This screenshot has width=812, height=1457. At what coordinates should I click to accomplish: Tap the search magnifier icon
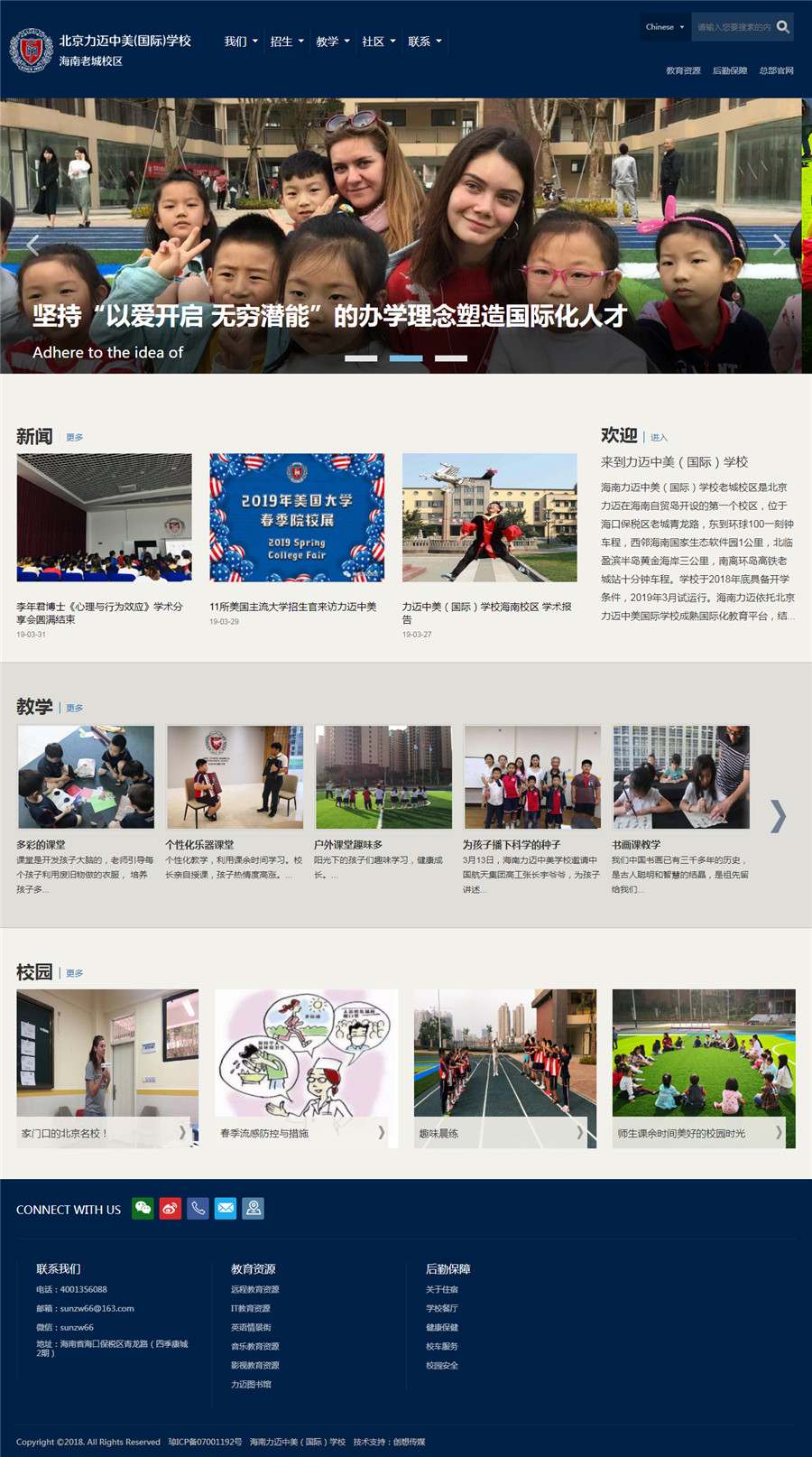783,27
